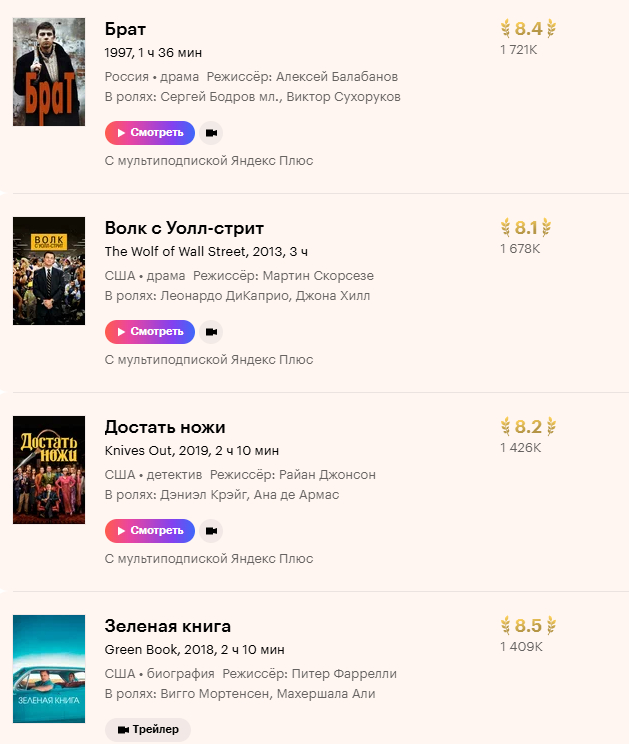This screenshot has height=744, width=629.
Task: Watch the film Брат
Action: point(150,133)
